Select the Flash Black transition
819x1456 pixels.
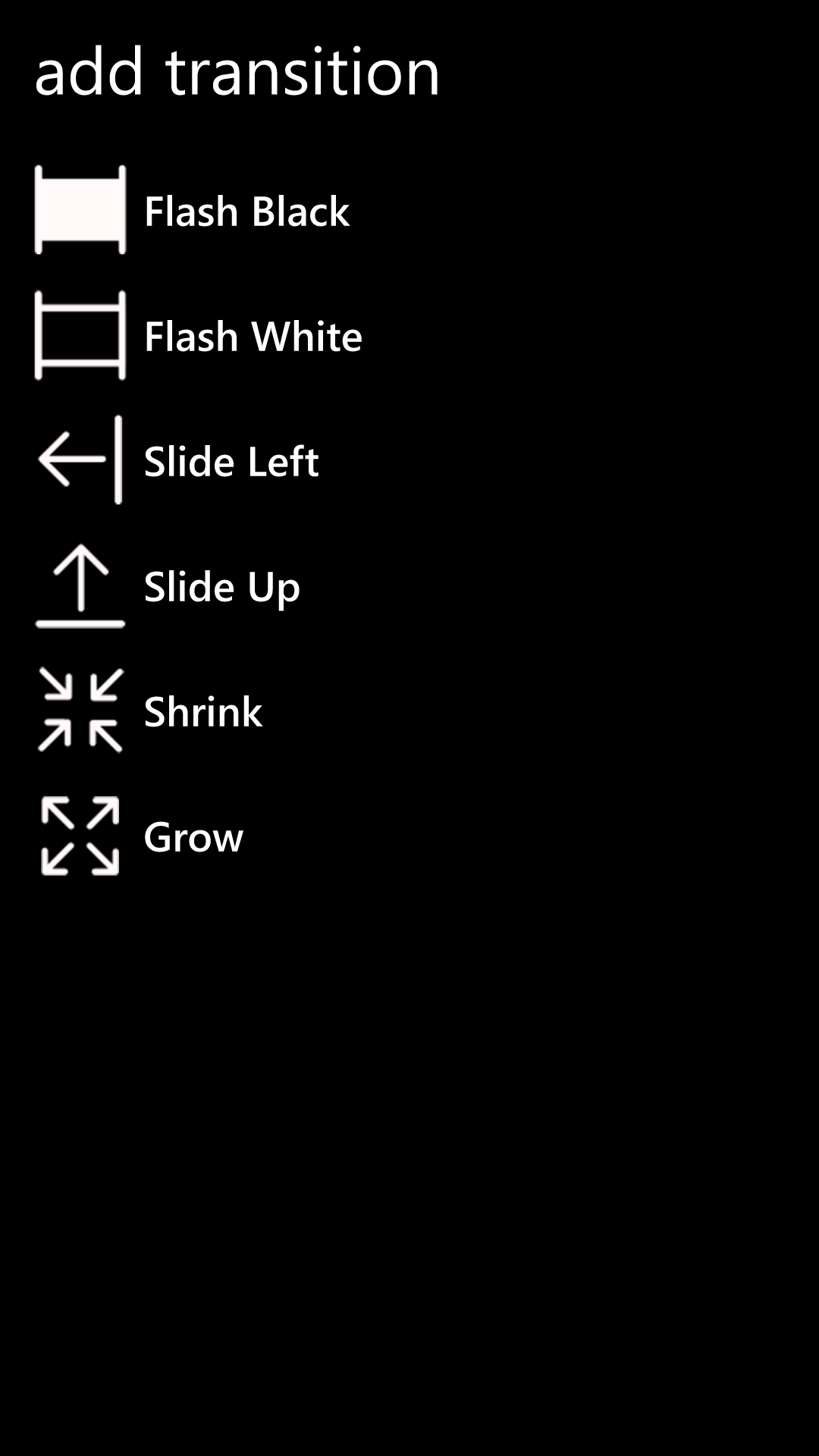click(x=246, y=211)
